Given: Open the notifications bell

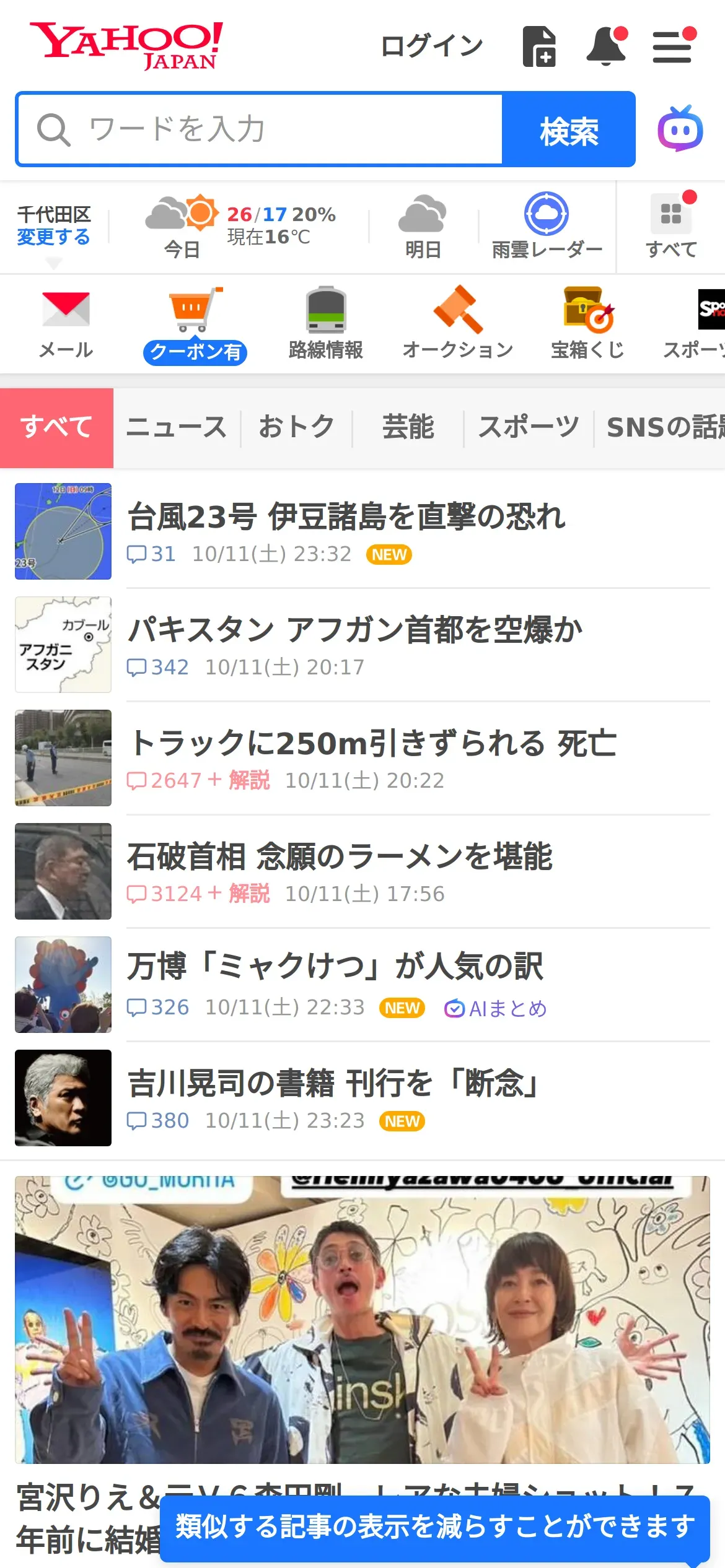Looking at the screenshot, I should pos(606,46).
